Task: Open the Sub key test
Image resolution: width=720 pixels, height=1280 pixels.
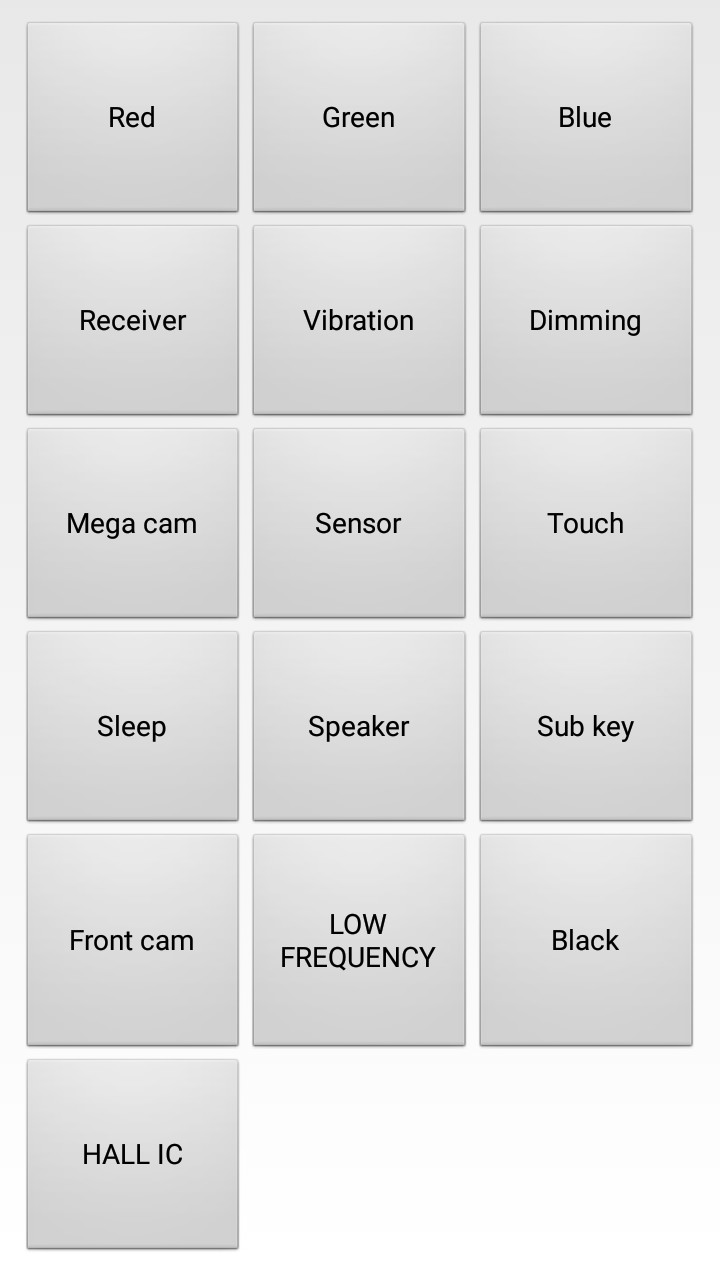Action: [x=585, y=726]
